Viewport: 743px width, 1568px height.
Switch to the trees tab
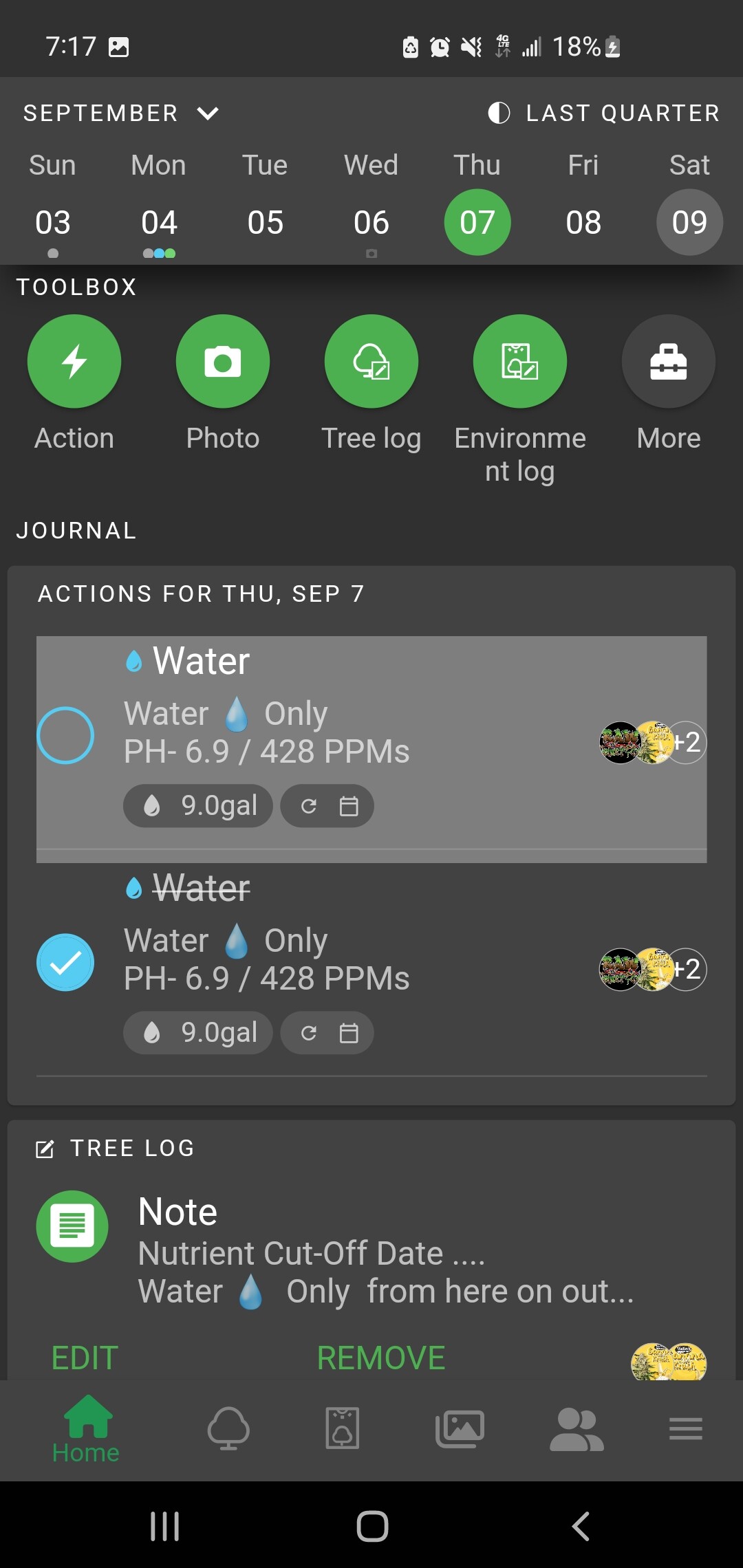click(228, 1429)
